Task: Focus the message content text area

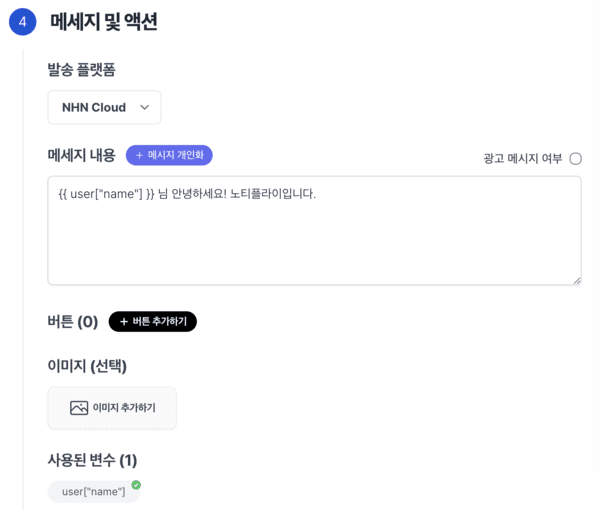Action: pos(314,231)
